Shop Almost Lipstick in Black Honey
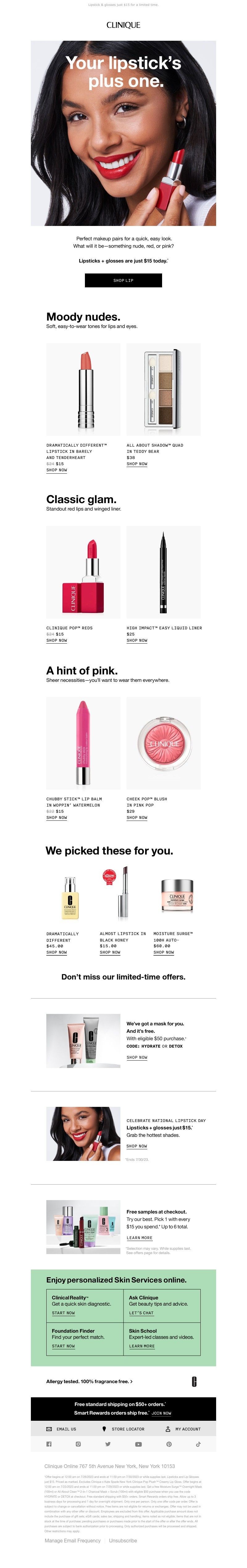The height and width of the screenshot is (1568, 247). 110,952
